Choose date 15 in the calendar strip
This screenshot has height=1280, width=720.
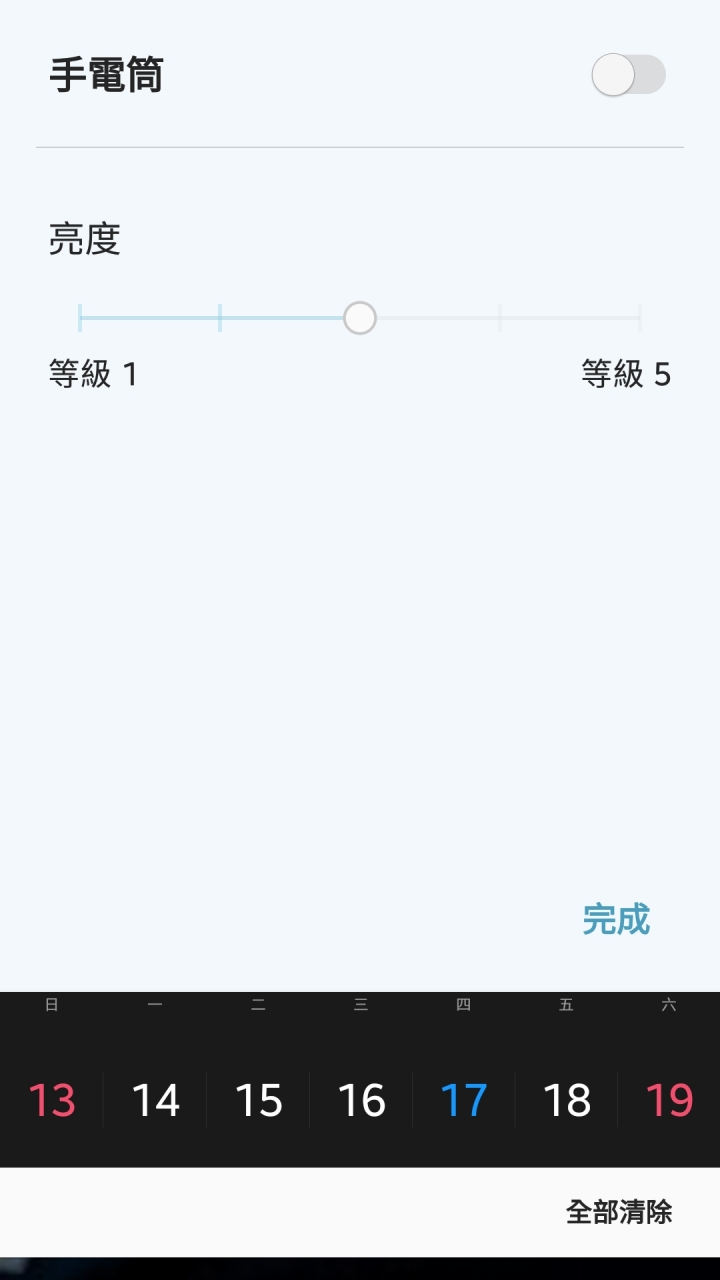pyautogui.click(x=258, y=1100)
